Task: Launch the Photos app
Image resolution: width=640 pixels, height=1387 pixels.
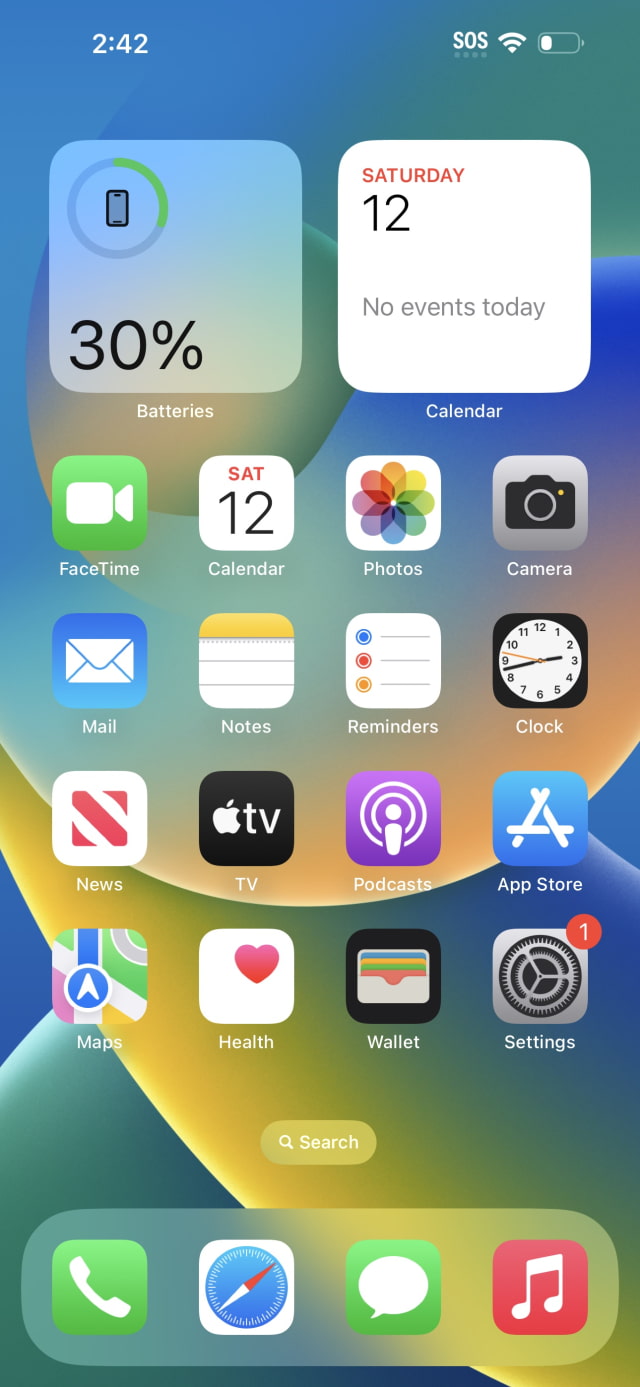Action: (393, 503)
